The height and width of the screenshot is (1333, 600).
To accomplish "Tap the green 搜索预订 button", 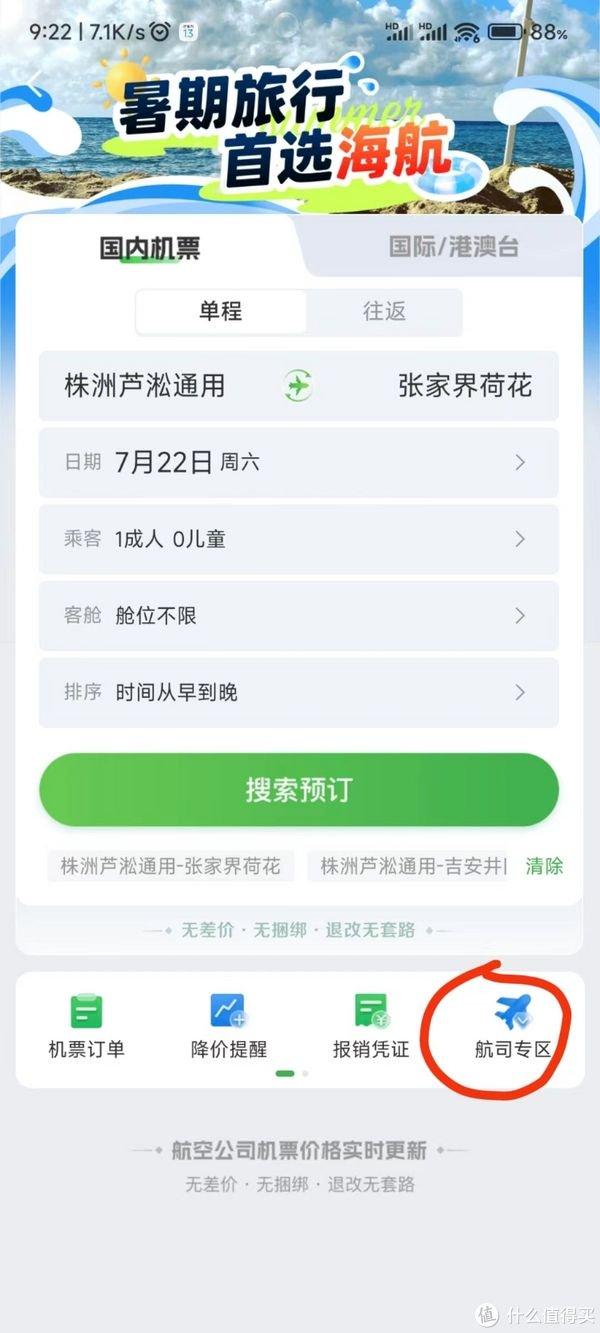I will (x=298, y=790).
